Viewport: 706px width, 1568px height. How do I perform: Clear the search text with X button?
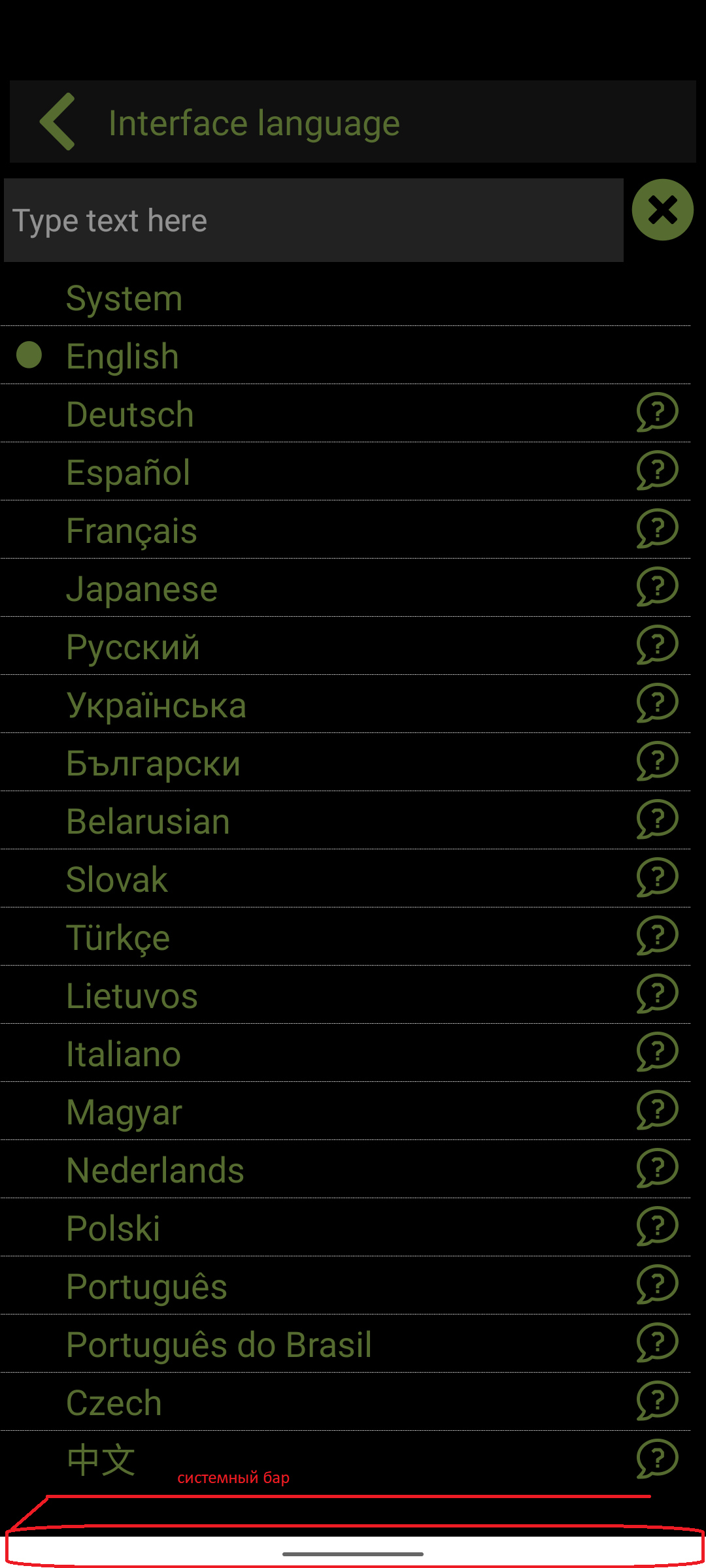(662, 210)
